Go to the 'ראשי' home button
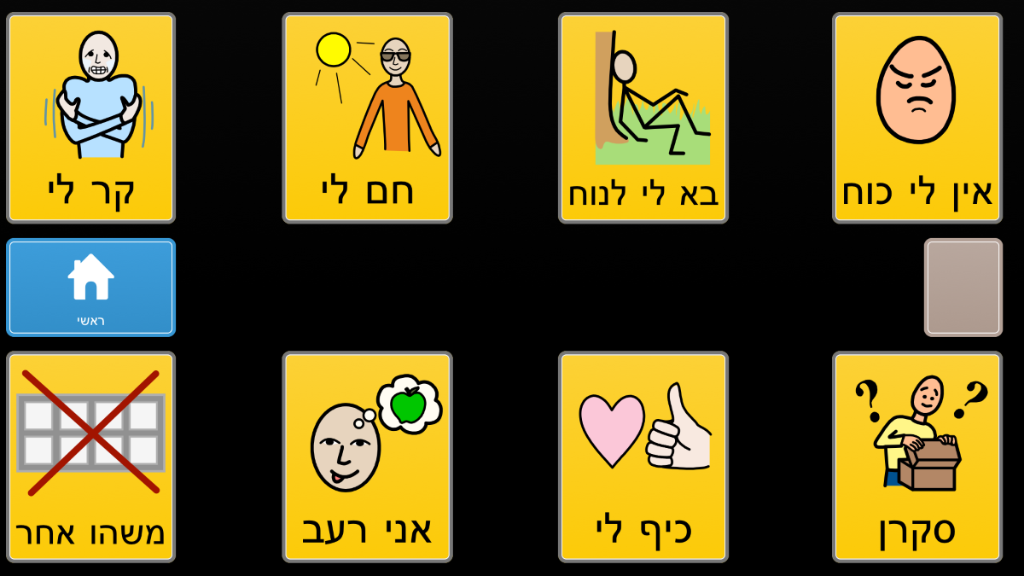The image size is (1024, 576). 91,287
